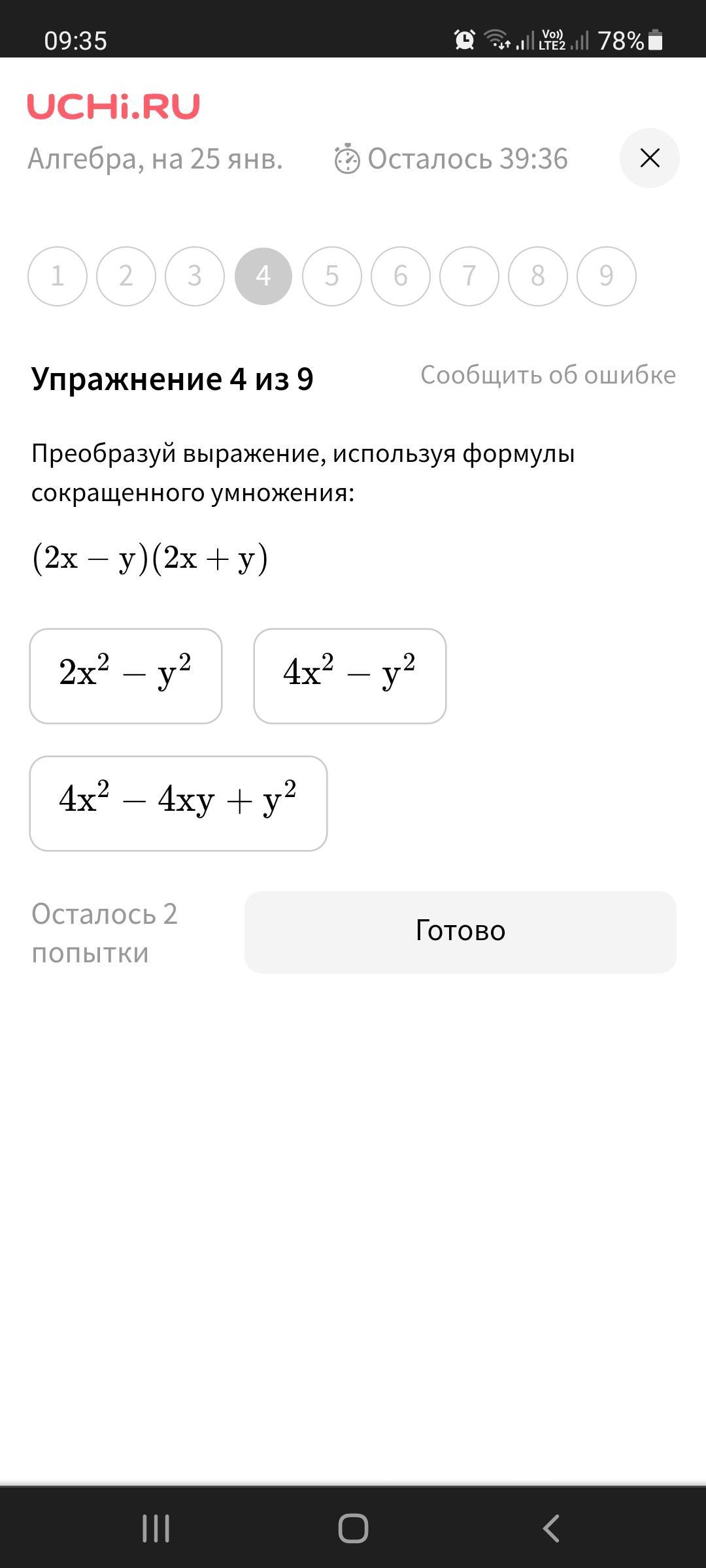This screenshot has height=1568, width=706.
Task: Select answer 2x² − y²
Action: tap(126, 676)
